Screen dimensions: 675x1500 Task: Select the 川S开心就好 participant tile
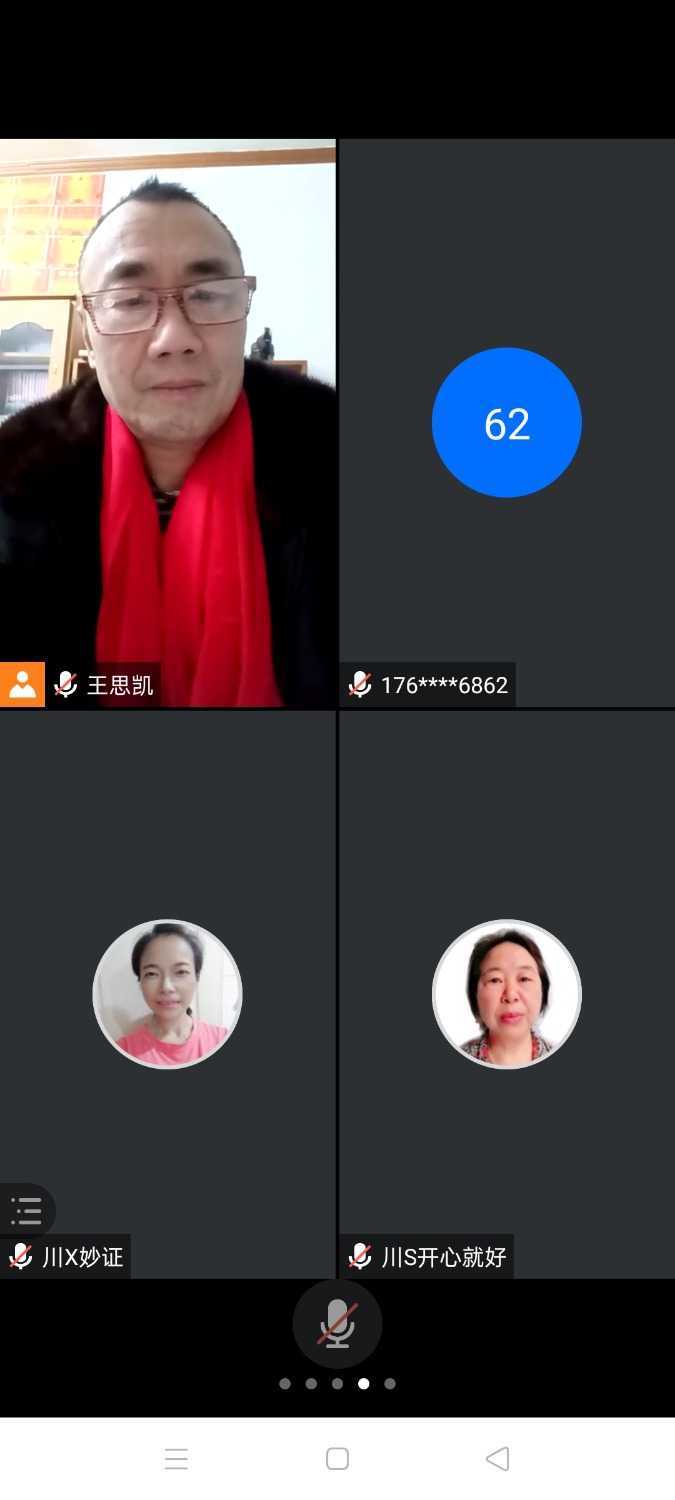507,994
